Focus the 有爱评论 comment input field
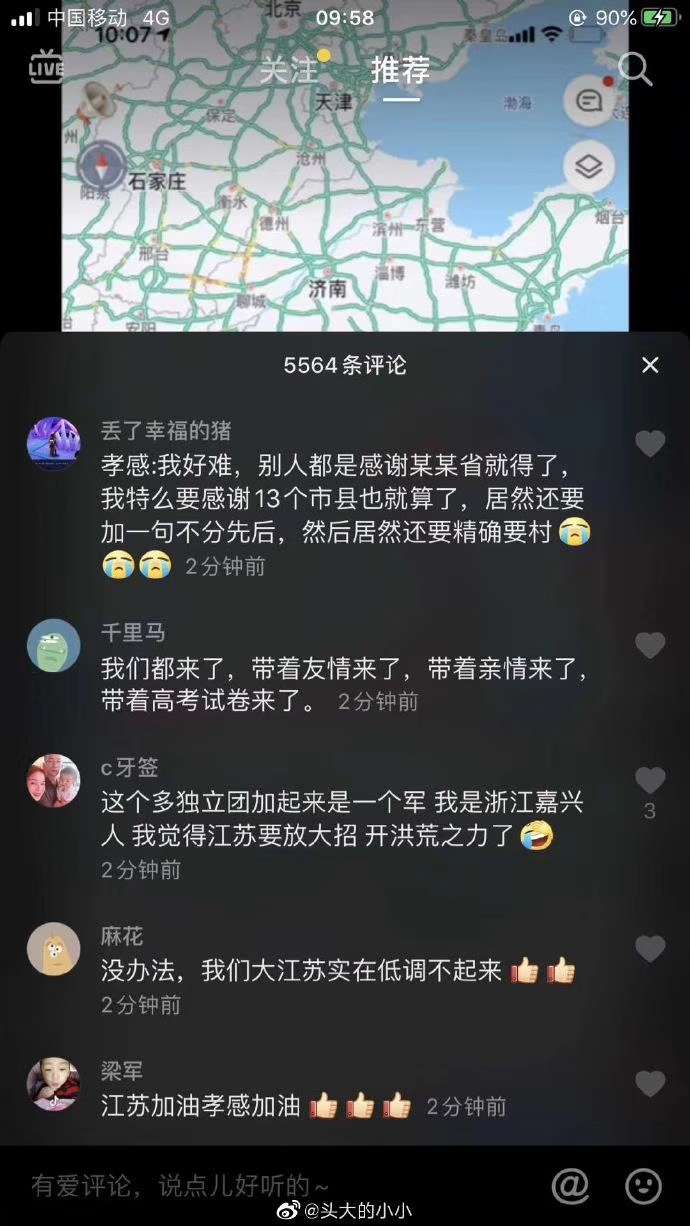Image resolution: width=690 pixels, height=1226 pixels. 275,1186
